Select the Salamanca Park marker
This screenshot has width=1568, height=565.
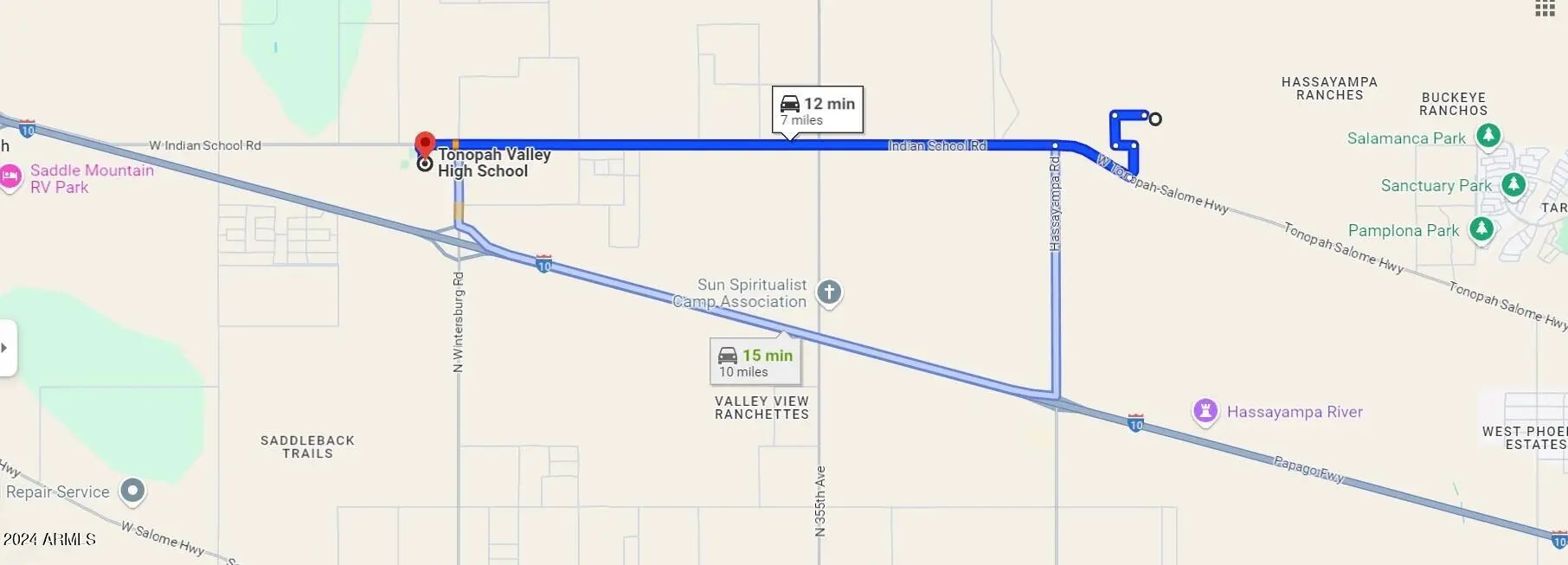[x=1488, y=136]
